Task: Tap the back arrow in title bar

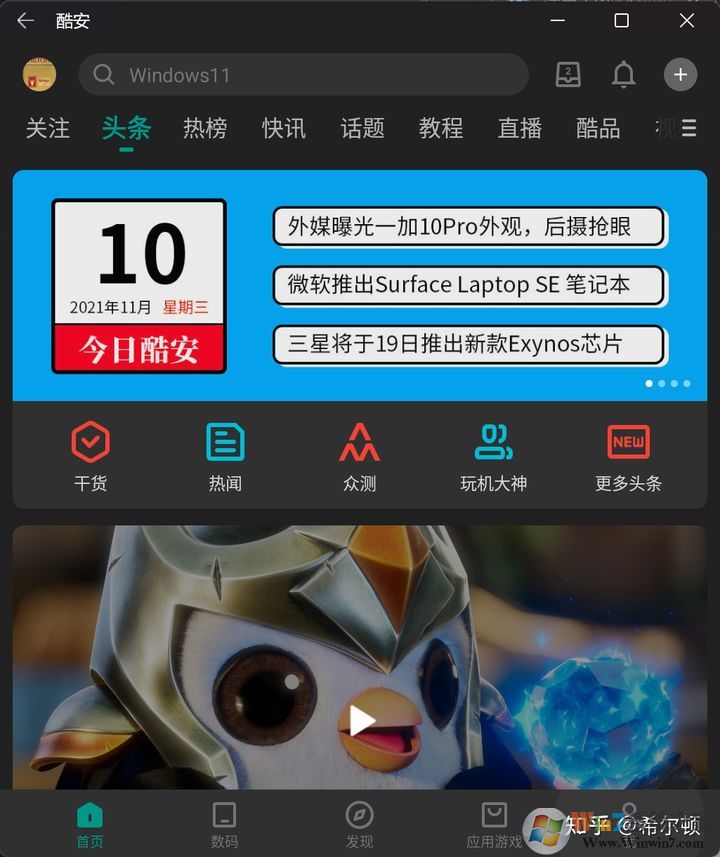Action: [25, 21]
